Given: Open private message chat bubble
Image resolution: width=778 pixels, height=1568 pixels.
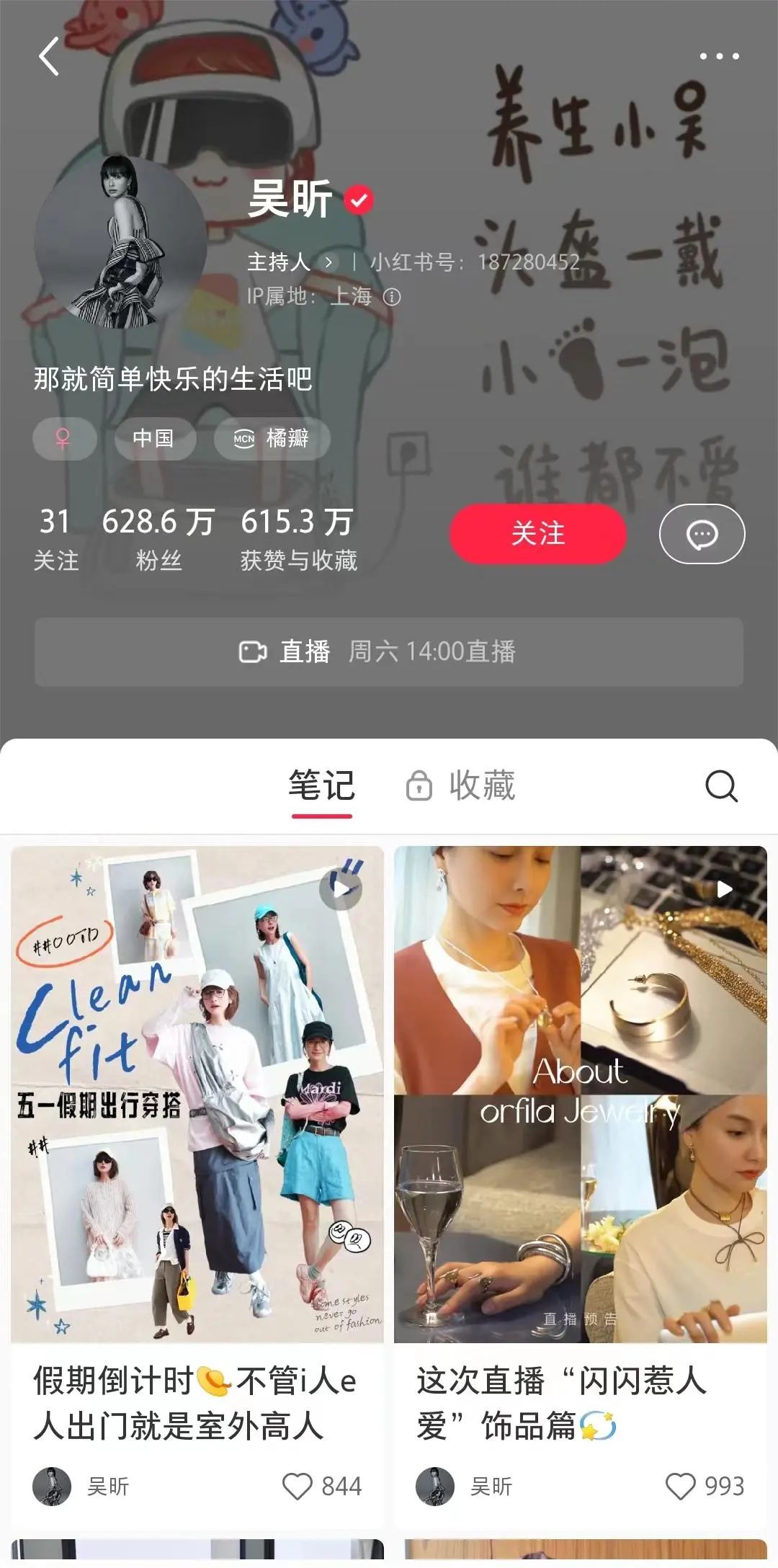Looking at the screenshot, I should pyautogui.click(x=702, y=534).
